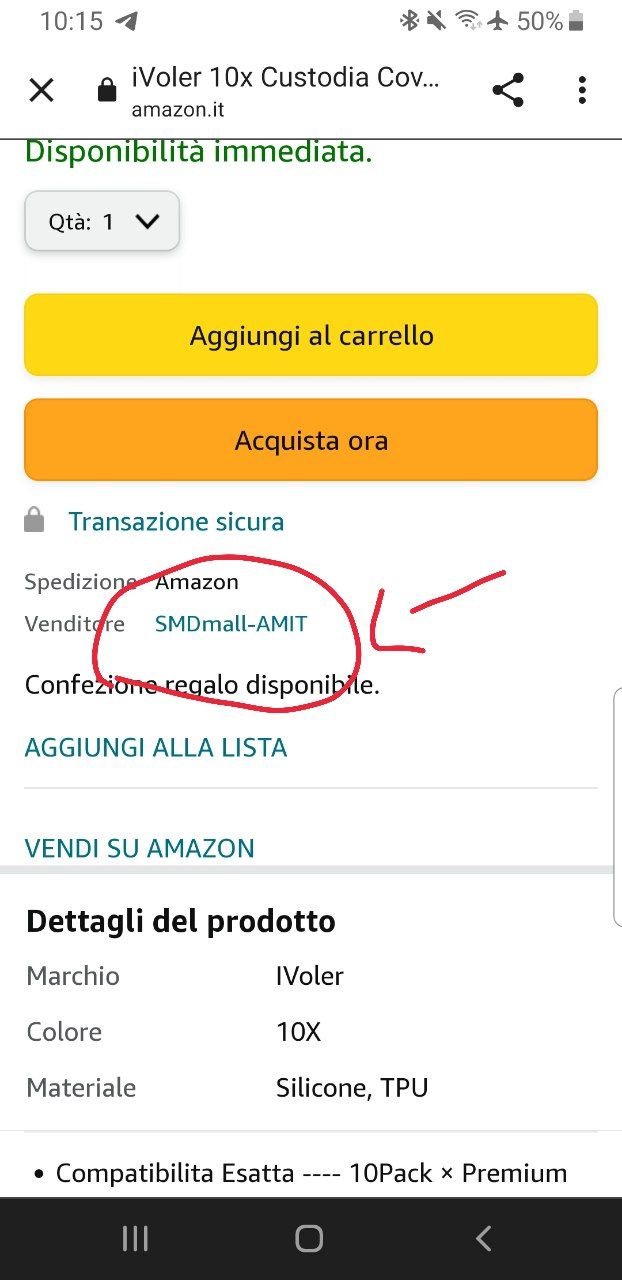The height and width of the screenshot is (1280, 622).
Task: Open the Transazione sicura link
Action: pos(176,521)
